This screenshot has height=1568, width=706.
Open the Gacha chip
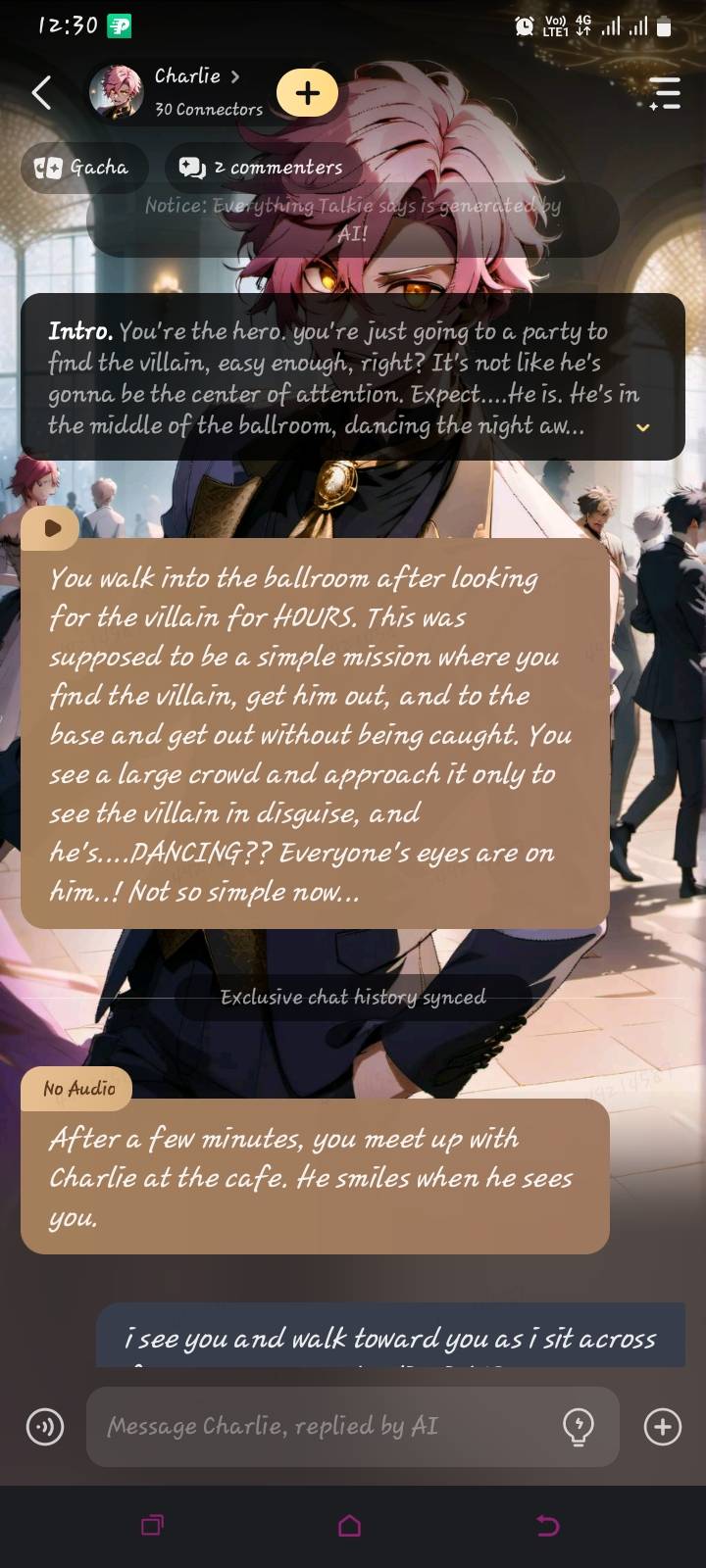click(82, 168)
